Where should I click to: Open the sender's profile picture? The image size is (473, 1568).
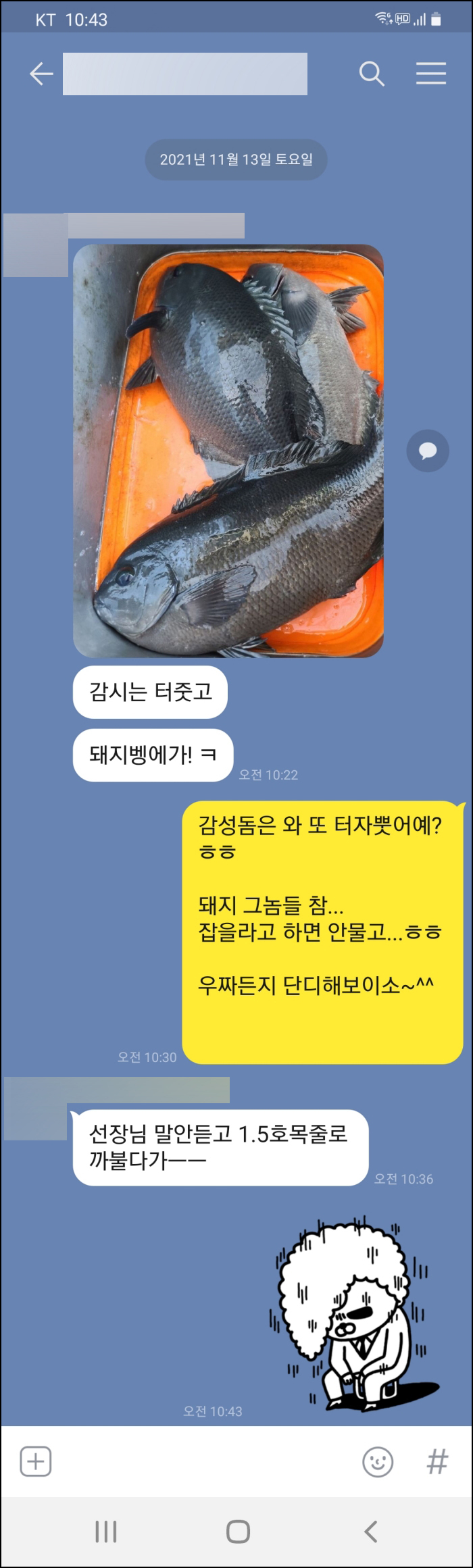tap(35, 245)
